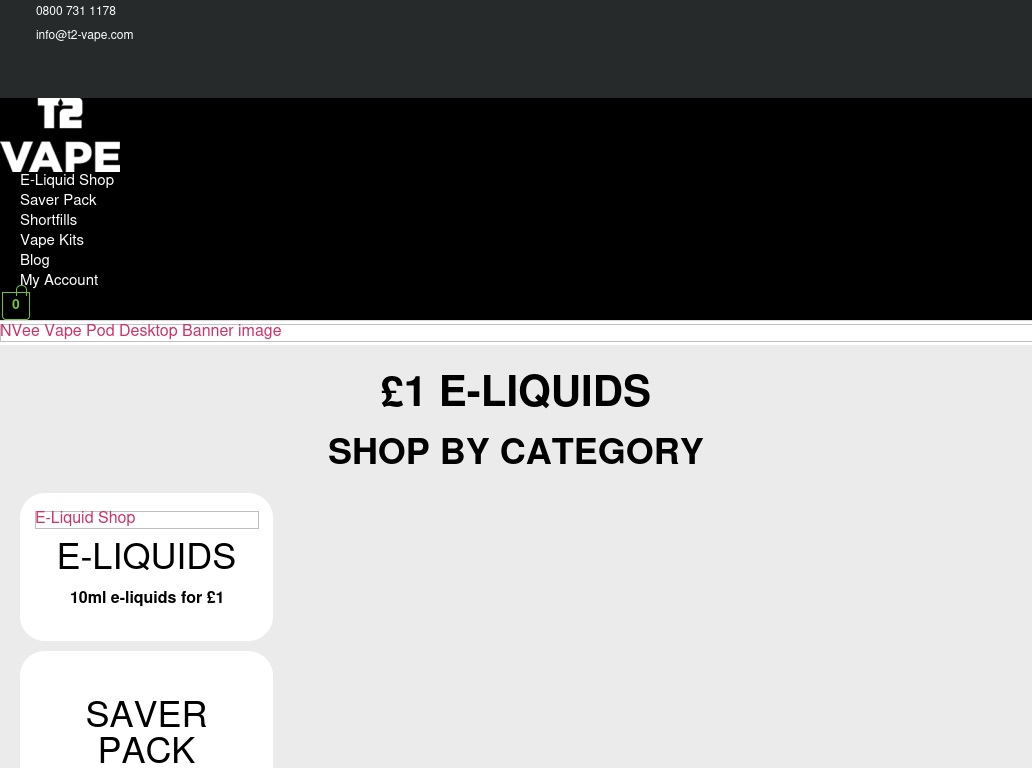Open the T2 Vape logo home link

[60, 135]
